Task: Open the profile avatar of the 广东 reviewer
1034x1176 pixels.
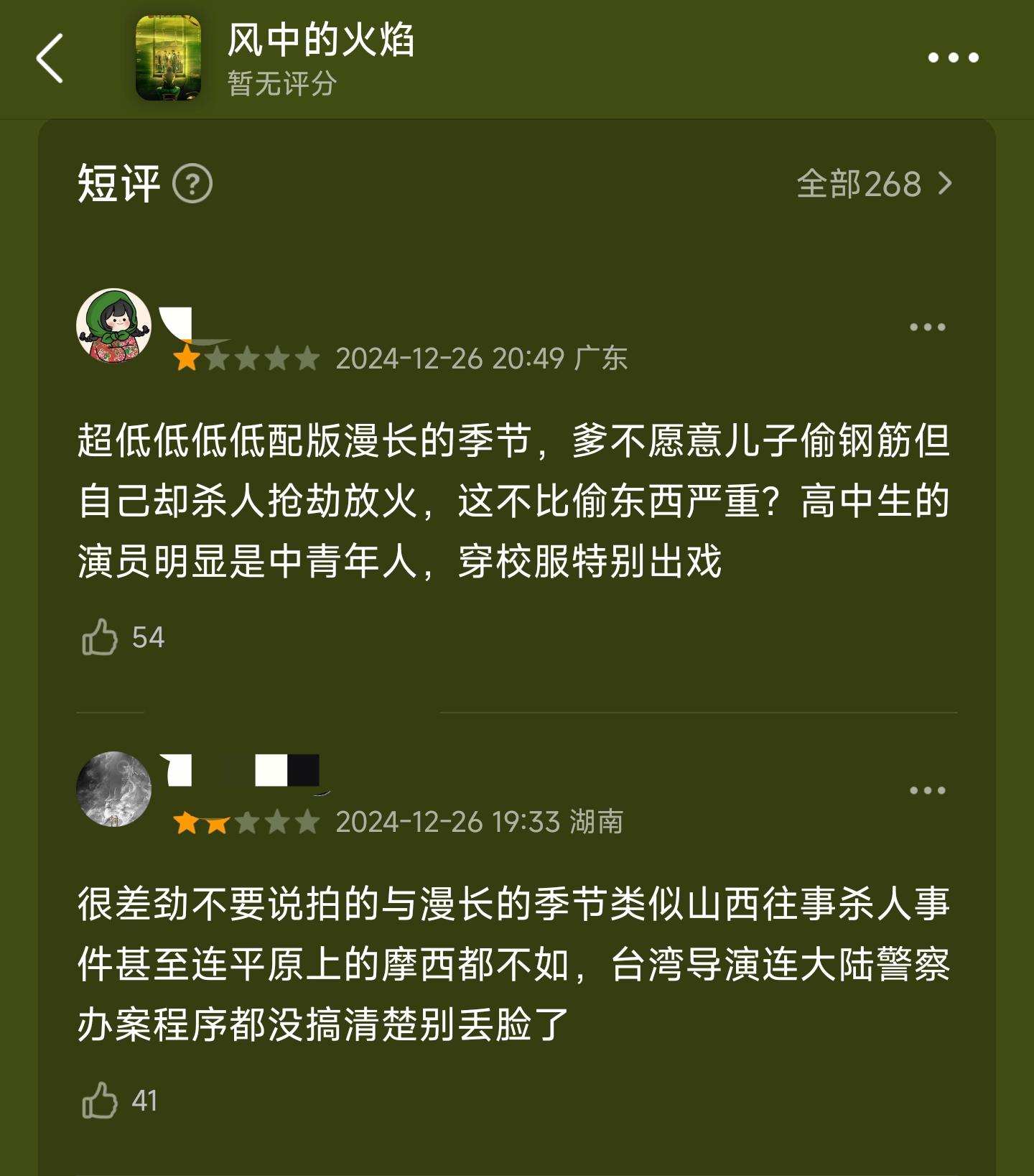Action: coord(114,326)
